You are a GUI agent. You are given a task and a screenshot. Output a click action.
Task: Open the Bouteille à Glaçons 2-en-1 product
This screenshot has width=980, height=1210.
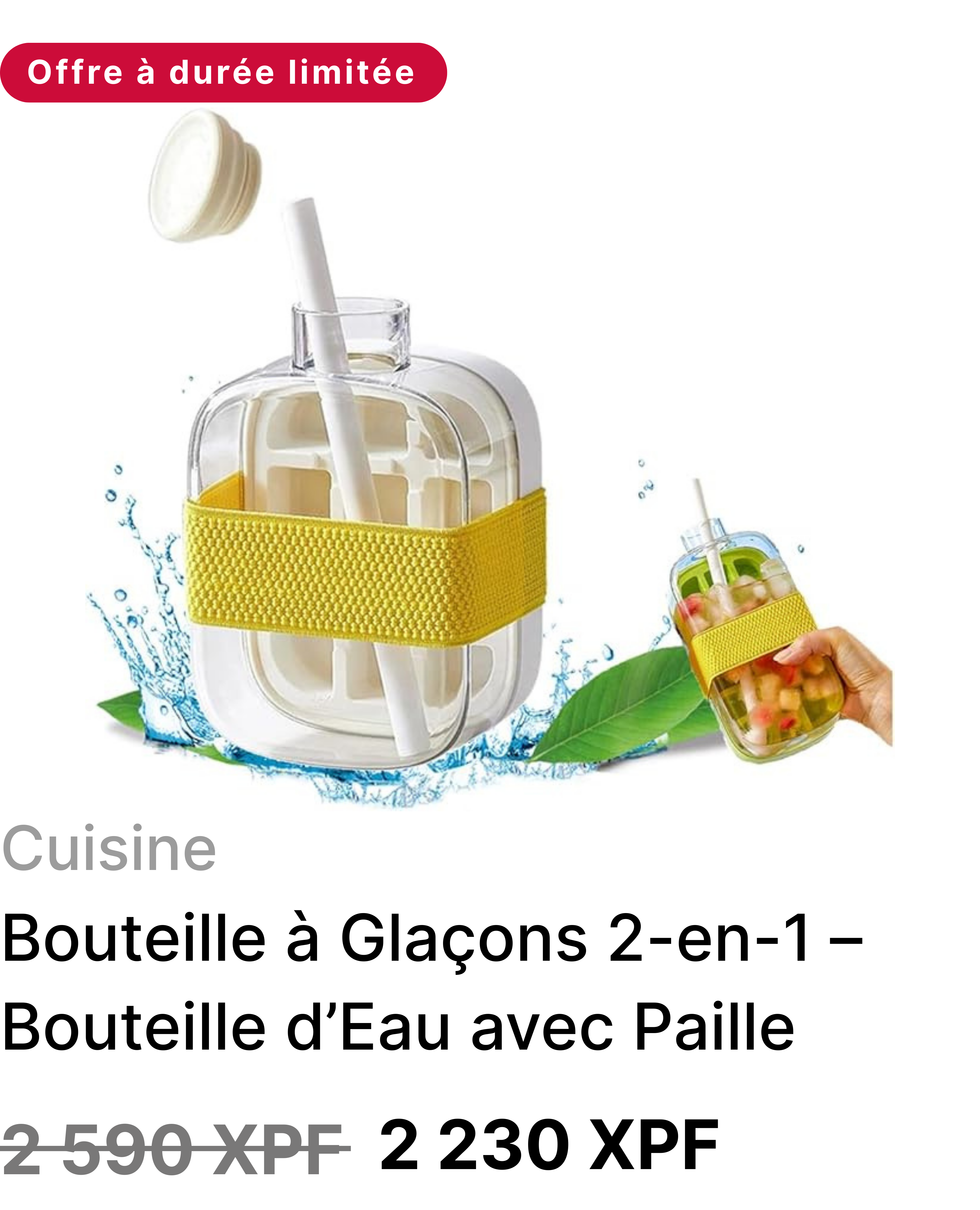(x=432, y=983)
